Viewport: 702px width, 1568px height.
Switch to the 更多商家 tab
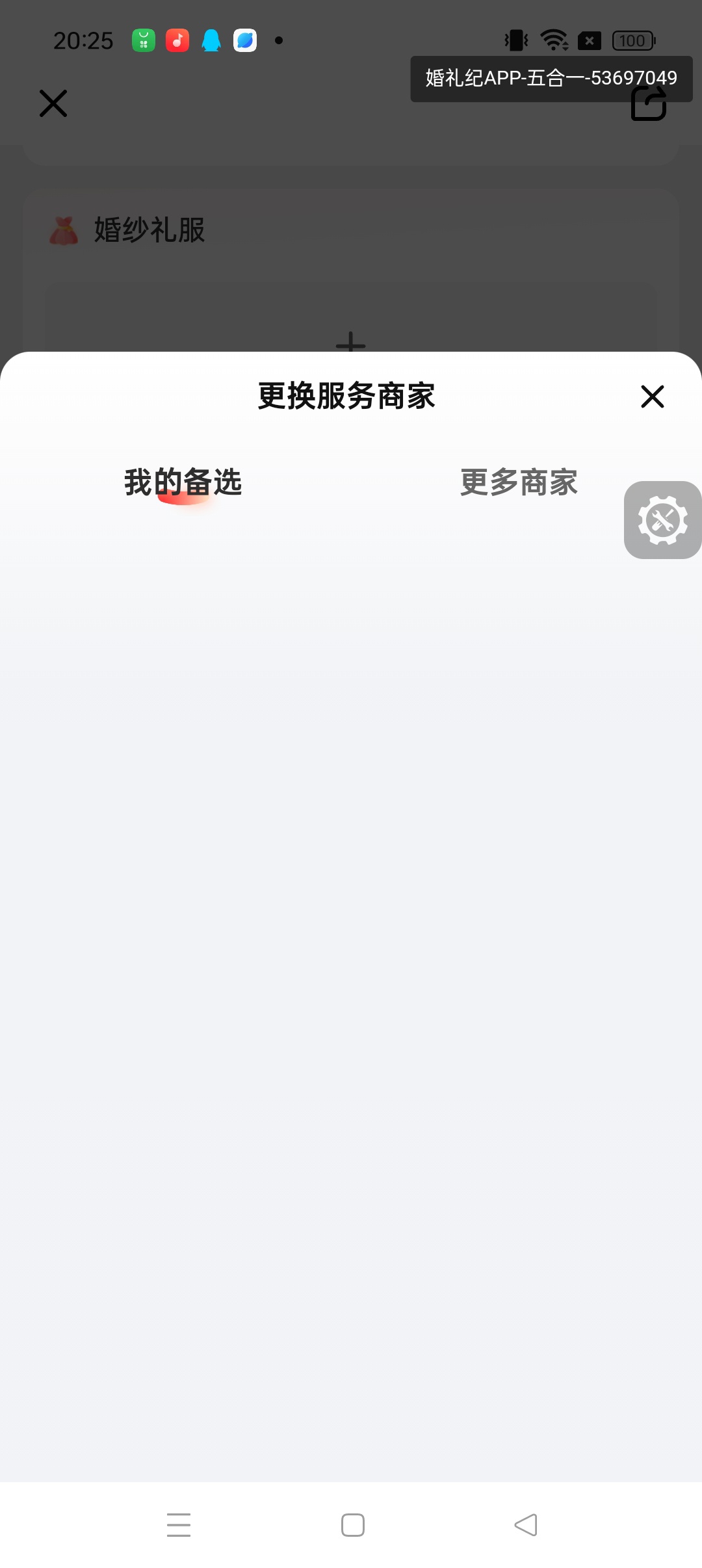(519, 482)
